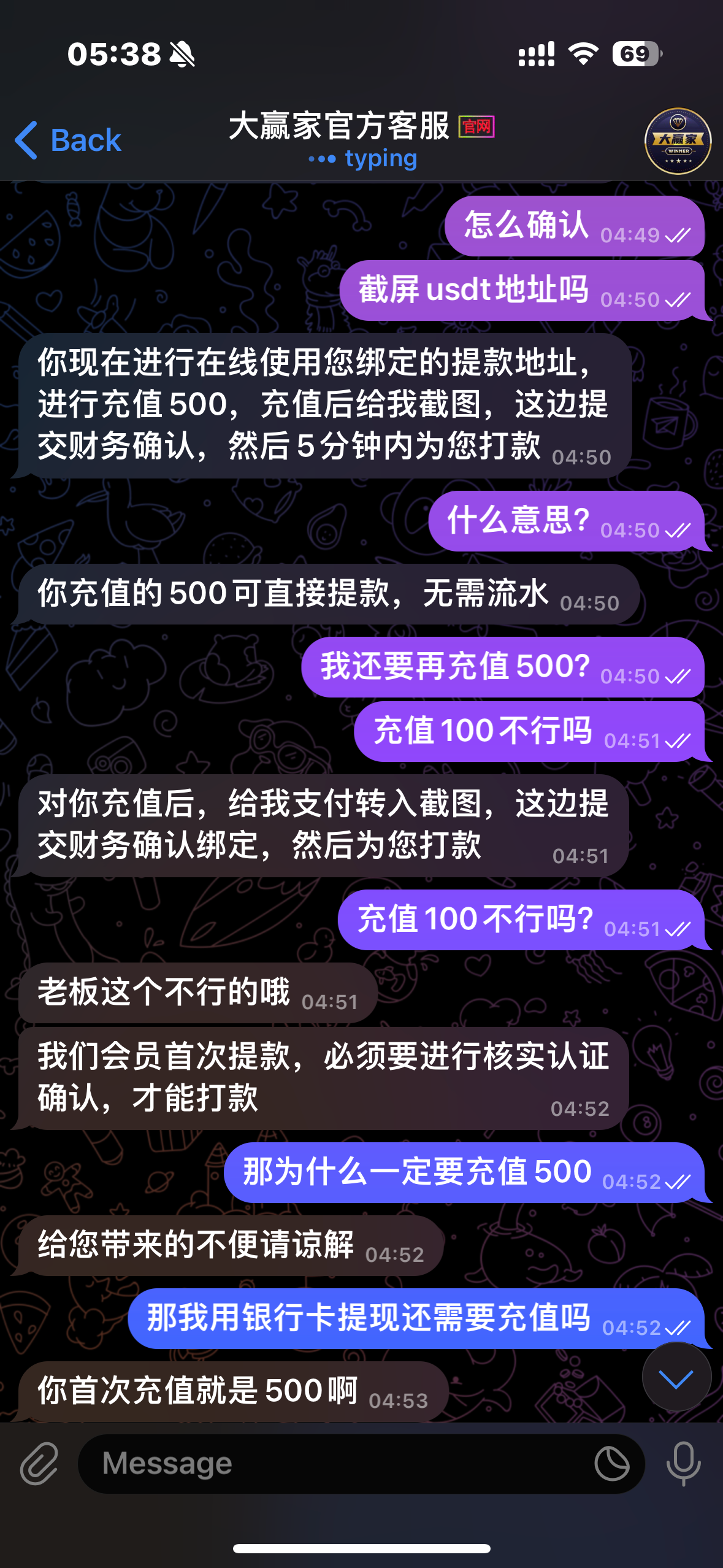Tap the microphone icon to record voice
This screenshot has width=723, height=1568.
[683, 1464]
